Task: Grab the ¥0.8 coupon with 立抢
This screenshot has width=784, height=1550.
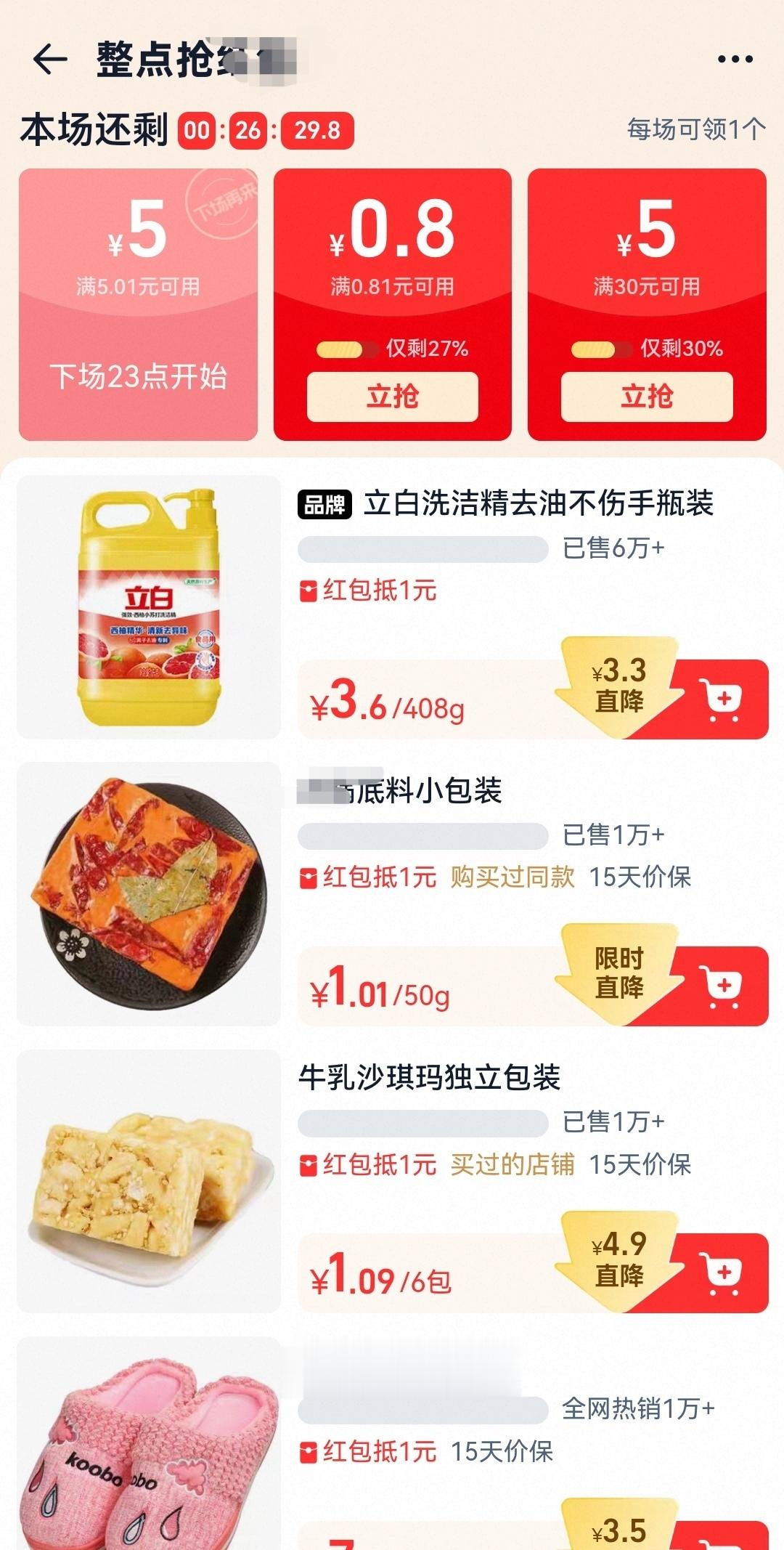Action: point(392,397)
